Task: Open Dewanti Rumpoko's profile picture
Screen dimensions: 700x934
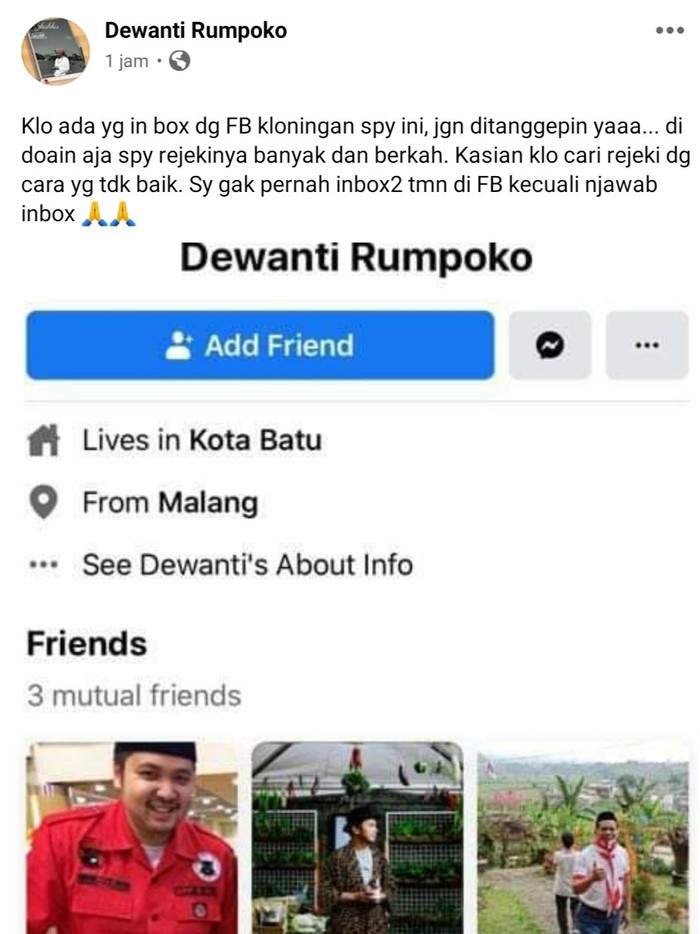Action: [55, 50]
